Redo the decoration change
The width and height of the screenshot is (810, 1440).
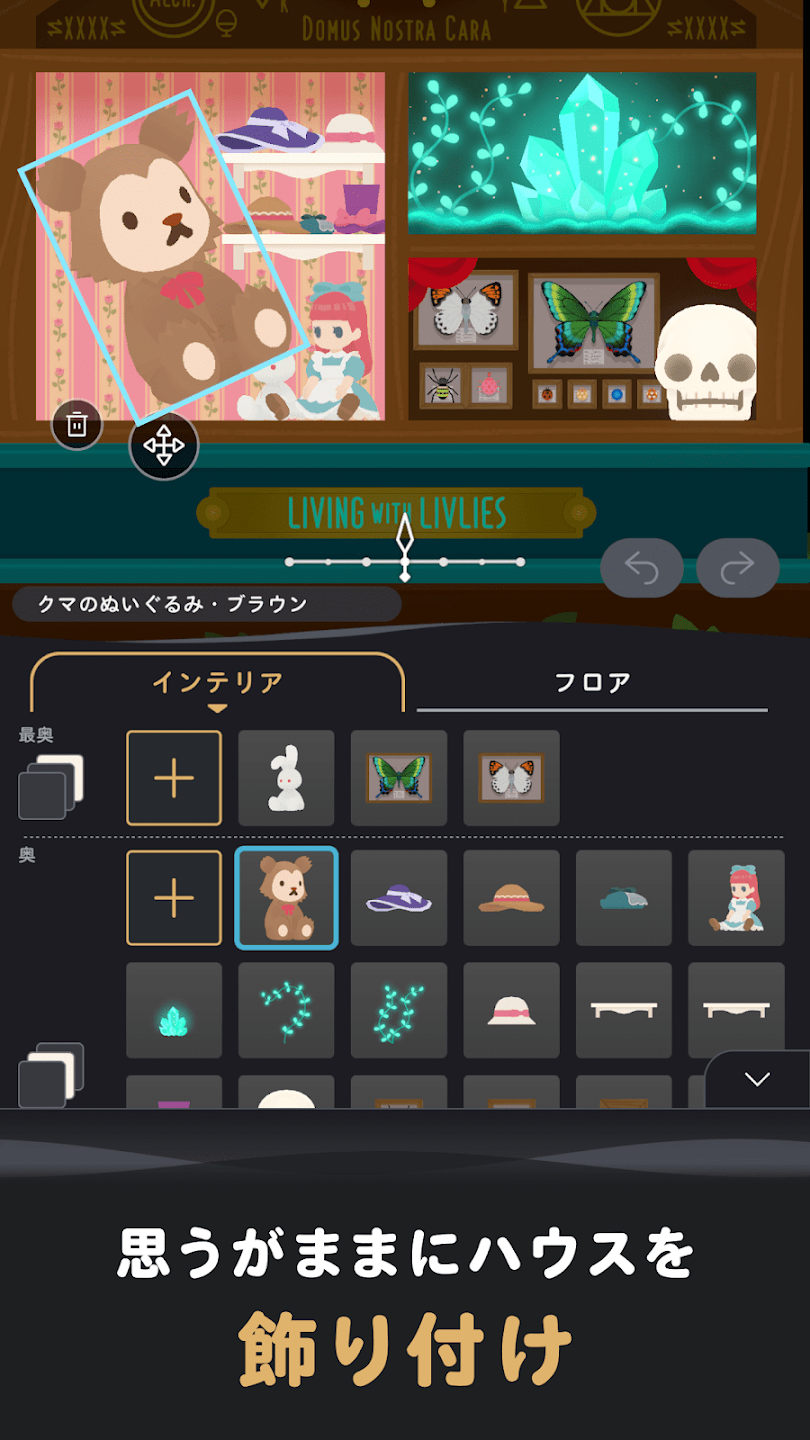coord(737,568)
